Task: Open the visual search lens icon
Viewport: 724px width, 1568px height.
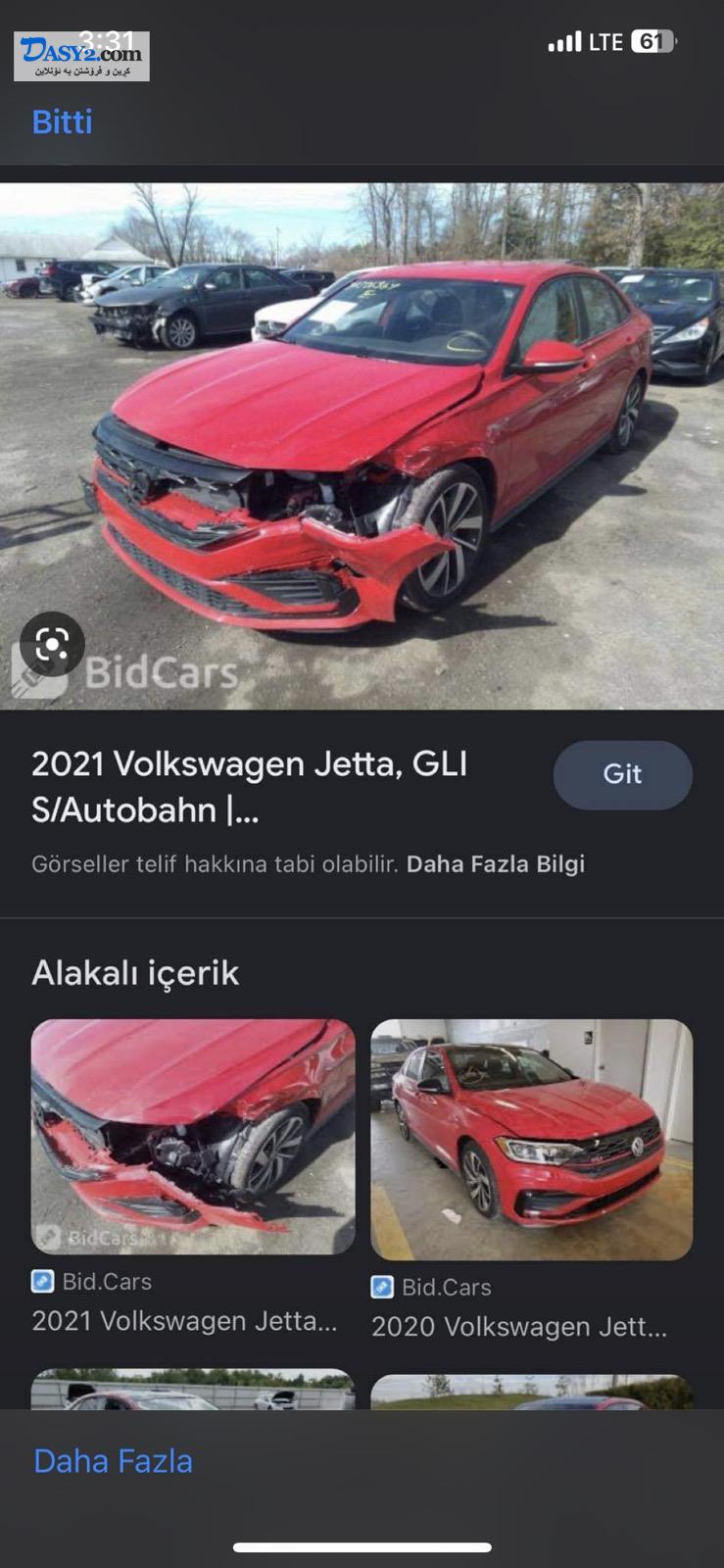Action: click(52, 644)
